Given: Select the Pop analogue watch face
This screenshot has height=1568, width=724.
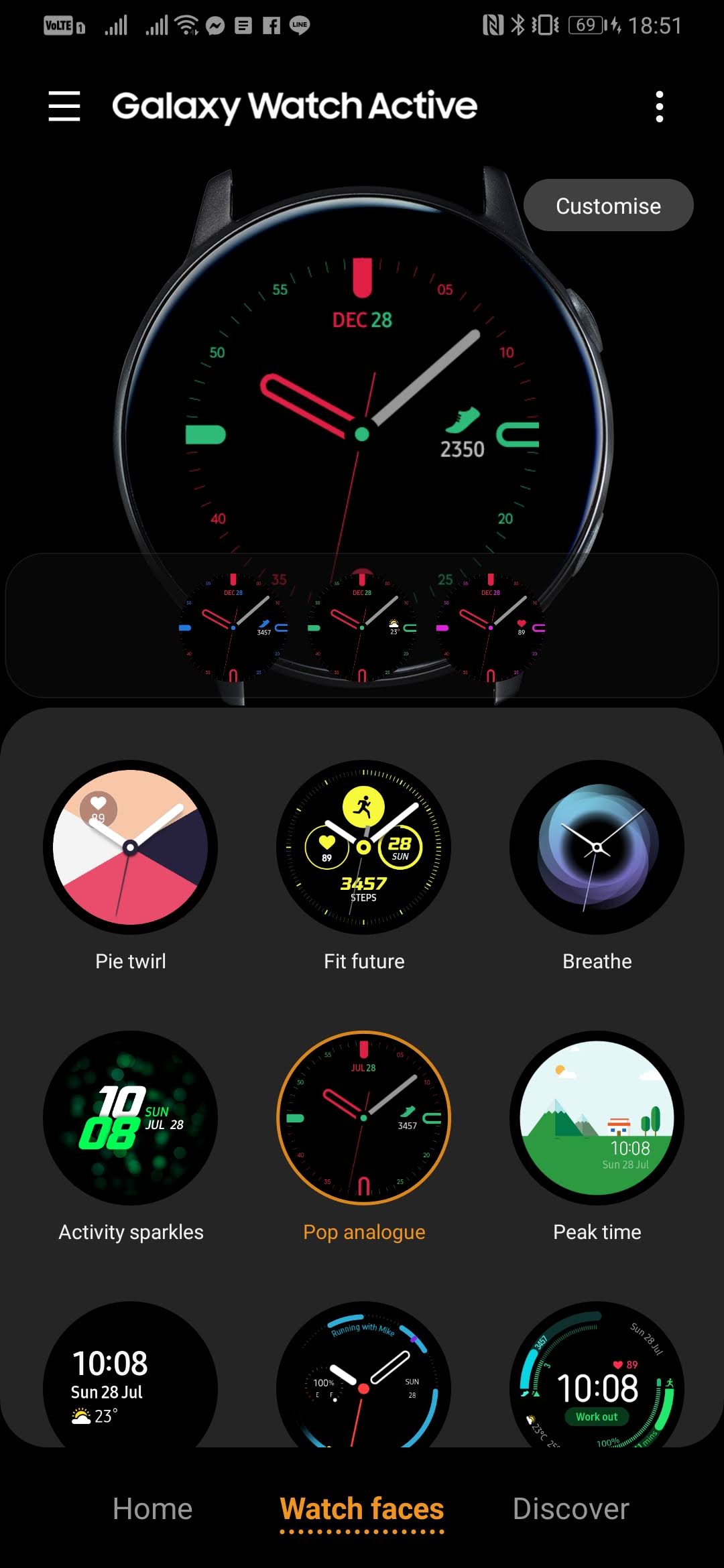Looking at the screenshot, I should [363, 1118].
